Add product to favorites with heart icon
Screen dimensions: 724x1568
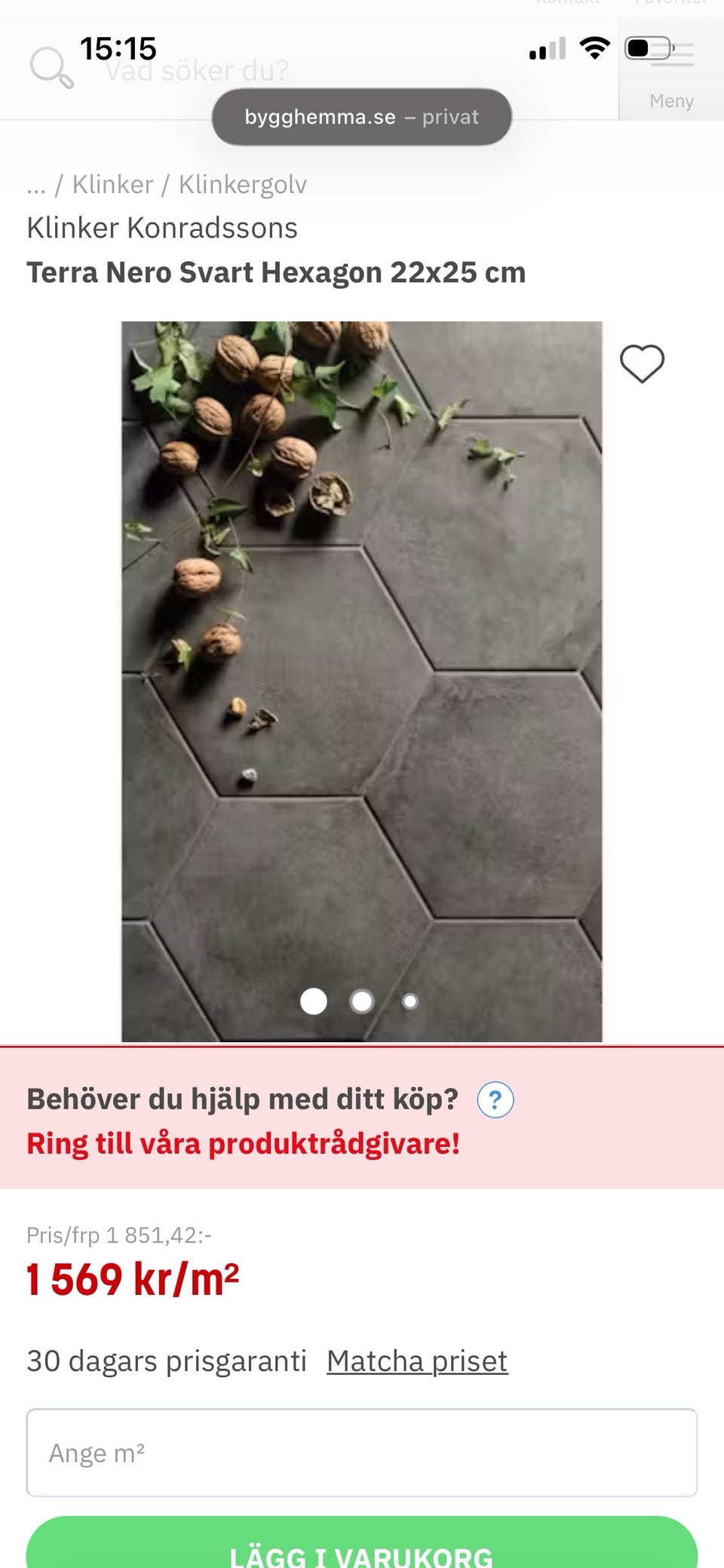[642, 363]
